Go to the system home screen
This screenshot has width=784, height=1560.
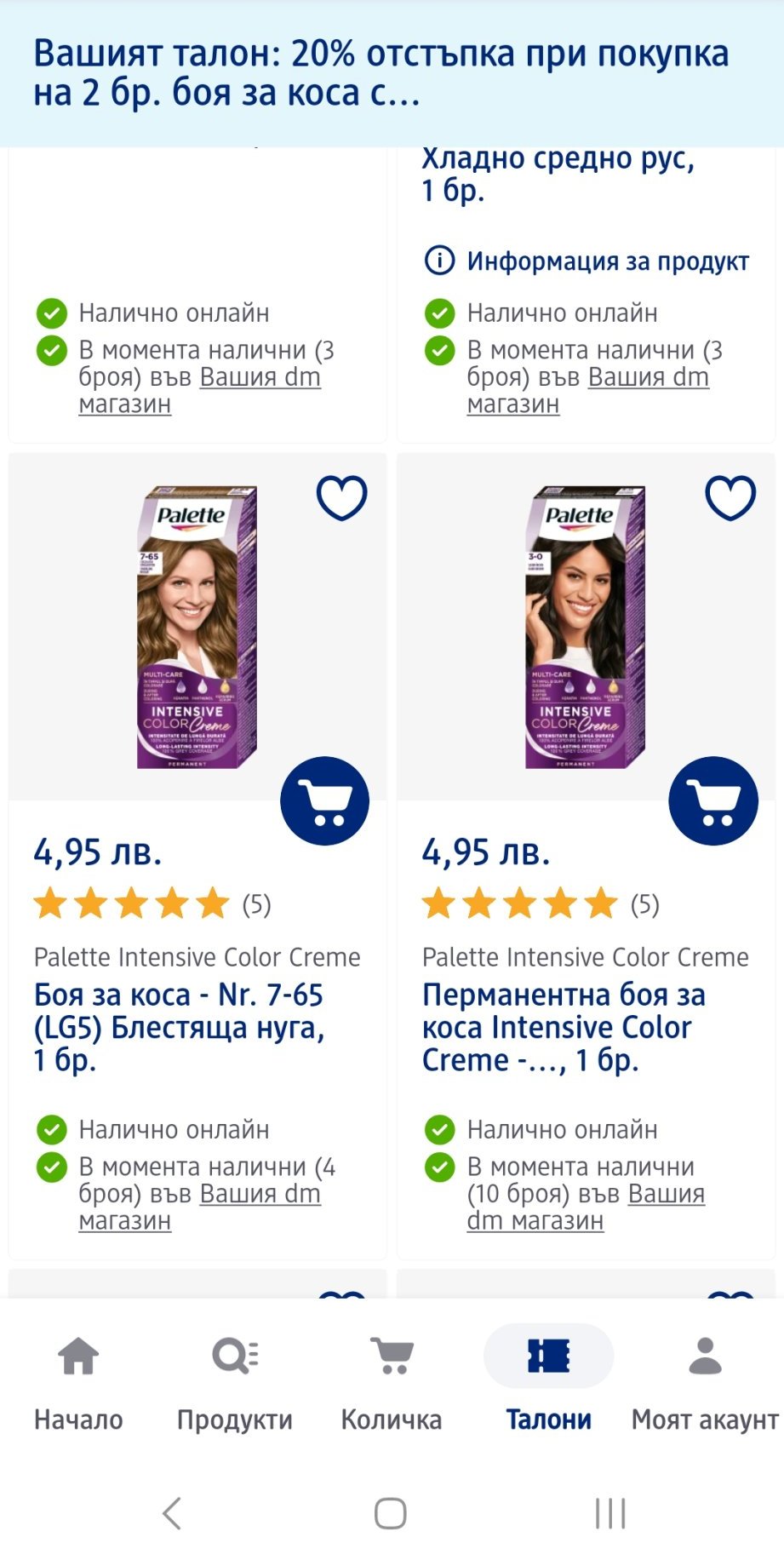[391, 1513]
